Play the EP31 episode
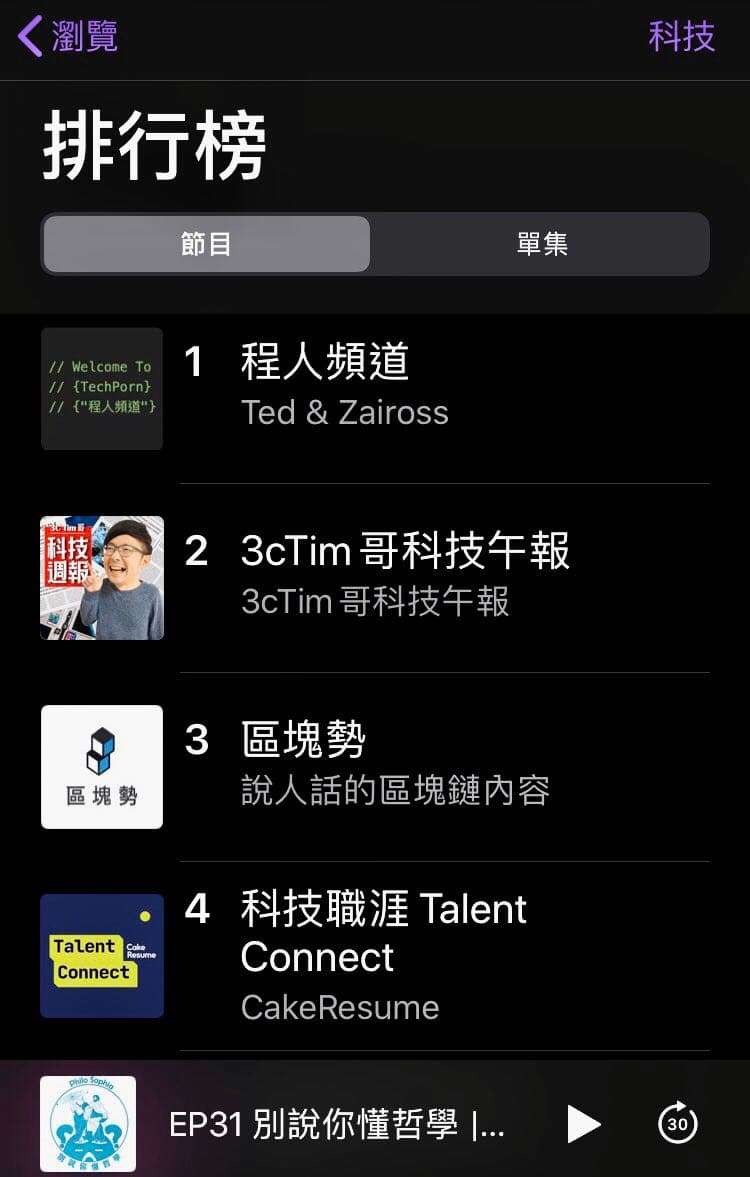The height and width of the screenshot is (1177, 750). pyautogui.click(x=584, y=1124)
